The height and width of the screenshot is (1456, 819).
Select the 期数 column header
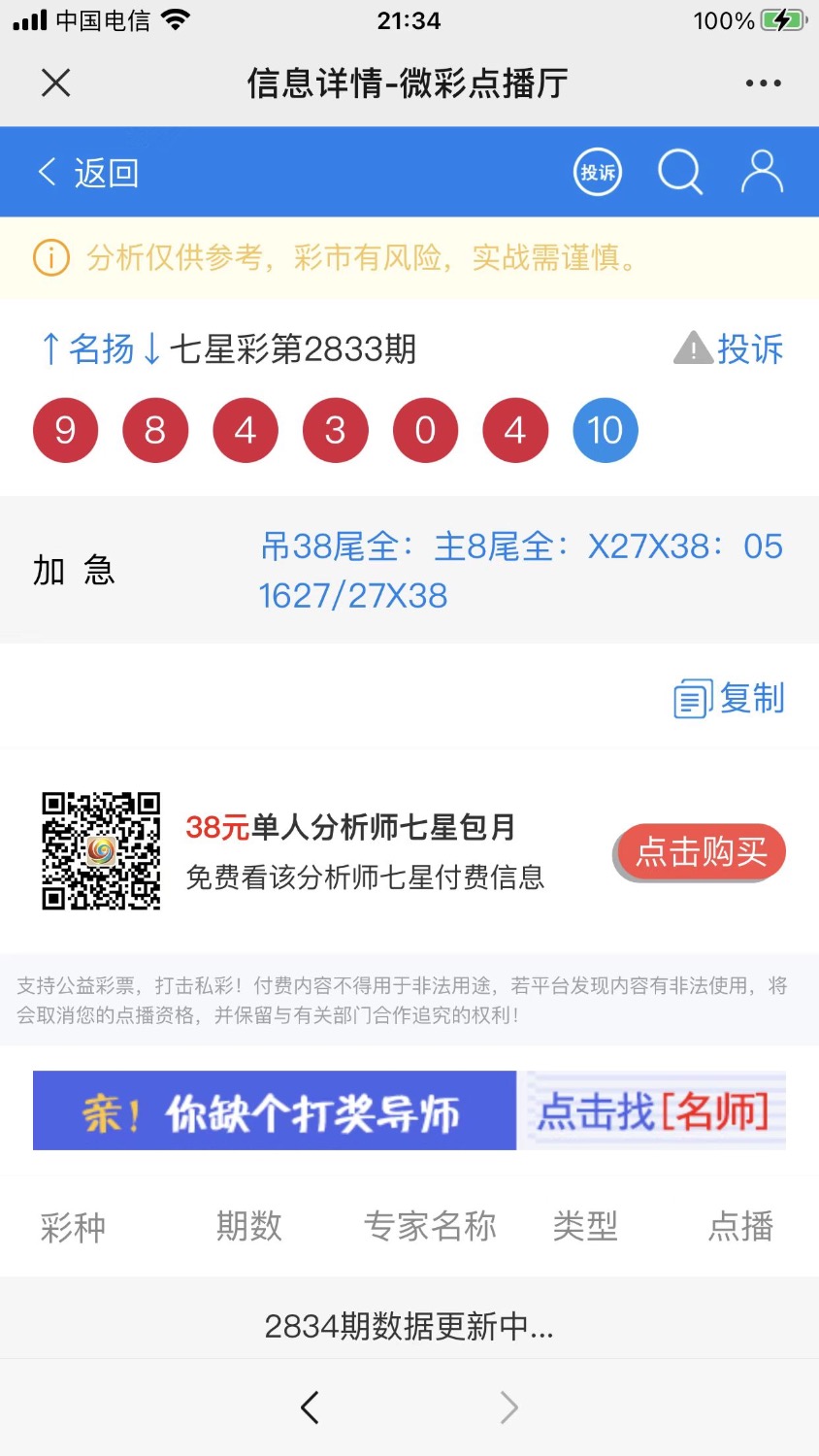[x=248, y=1226]
